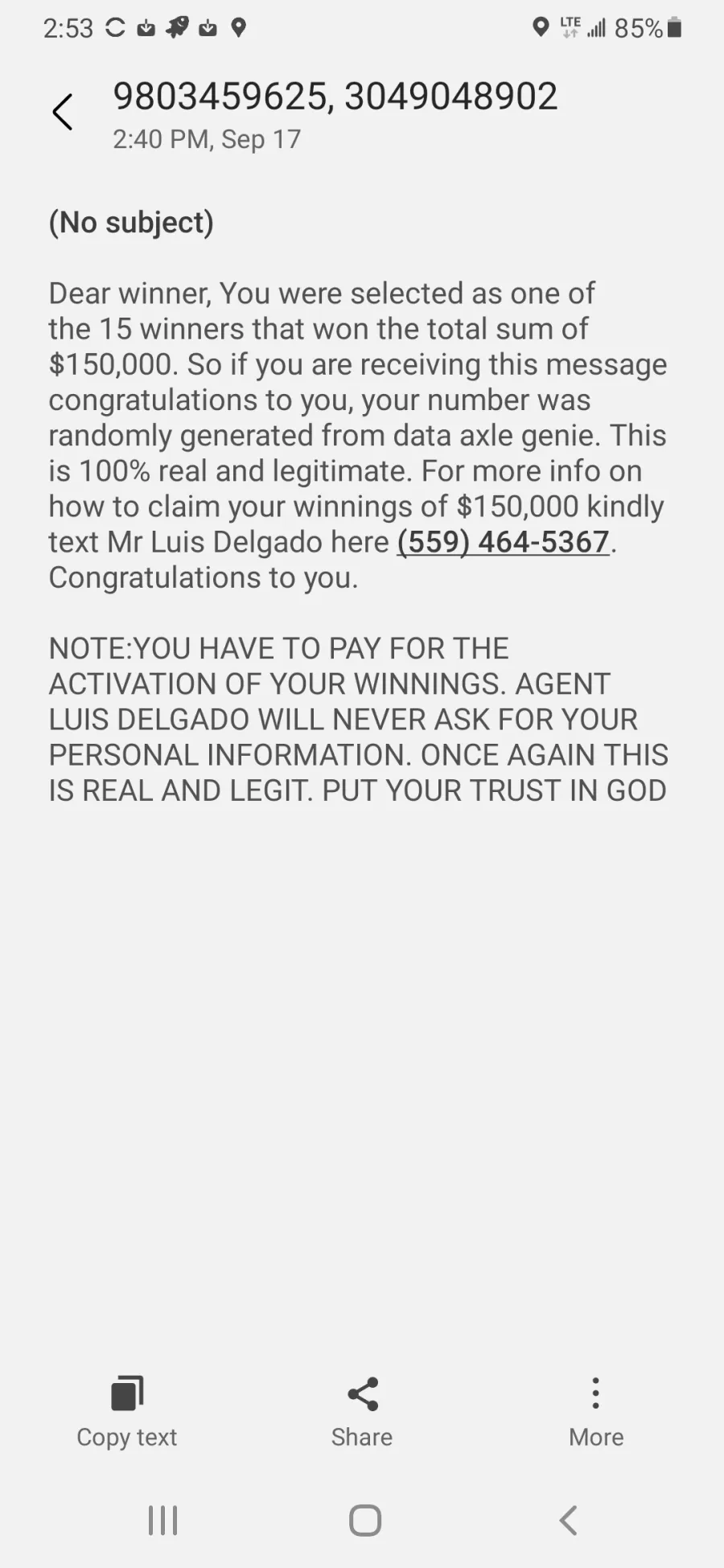
Task: Open the More options menu
Action: coord(596,1413)
